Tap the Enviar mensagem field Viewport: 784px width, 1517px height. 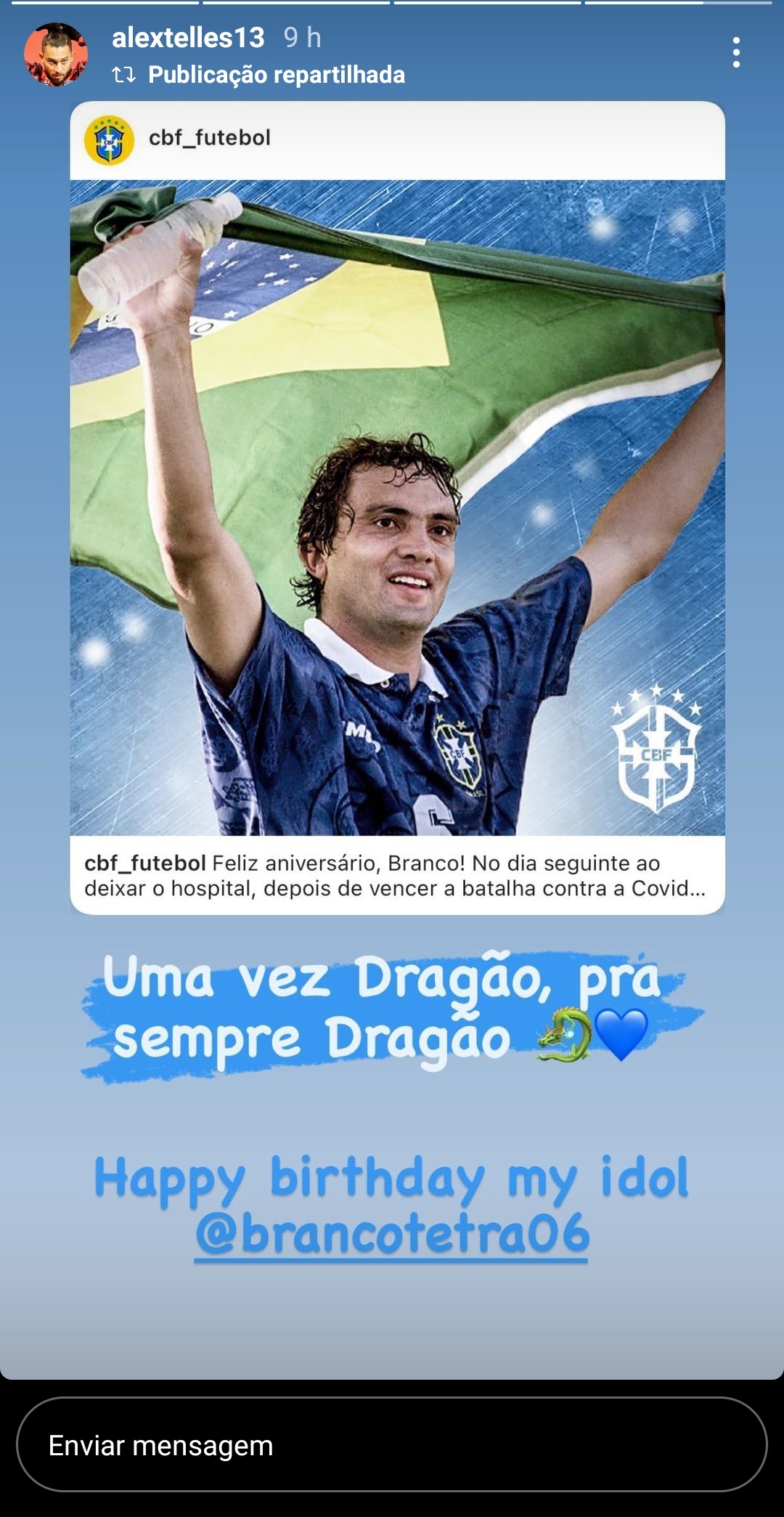pos(392,1445)
